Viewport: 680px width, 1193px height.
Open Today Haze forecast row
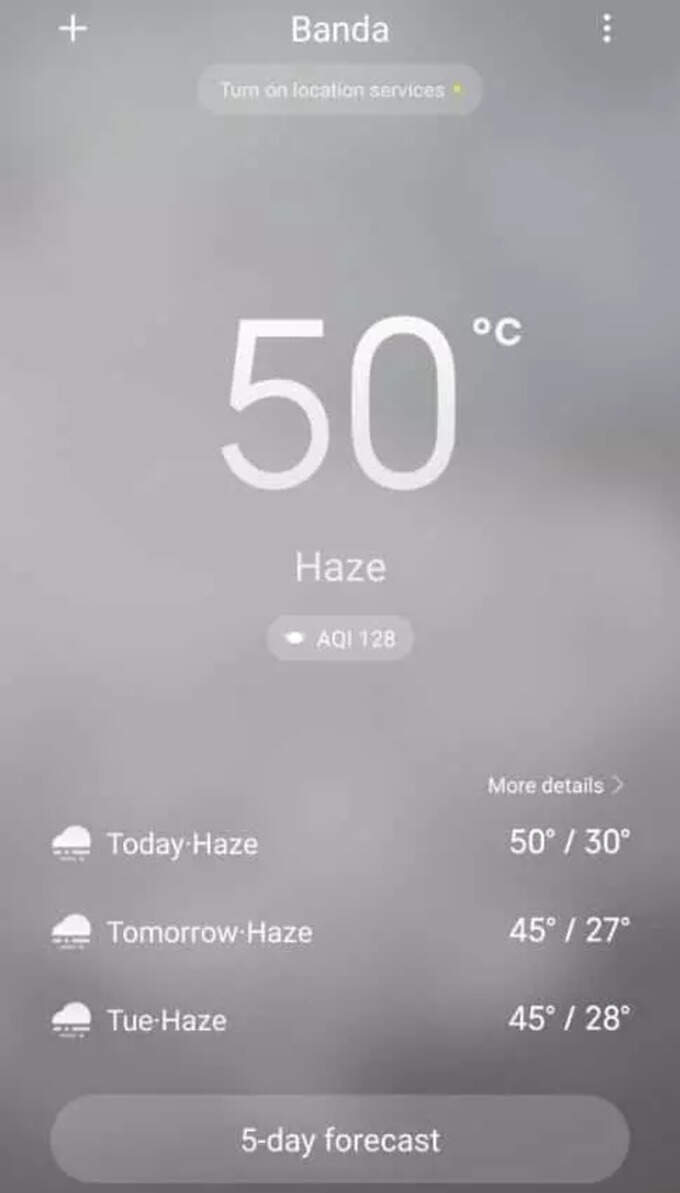click(340, 844)
